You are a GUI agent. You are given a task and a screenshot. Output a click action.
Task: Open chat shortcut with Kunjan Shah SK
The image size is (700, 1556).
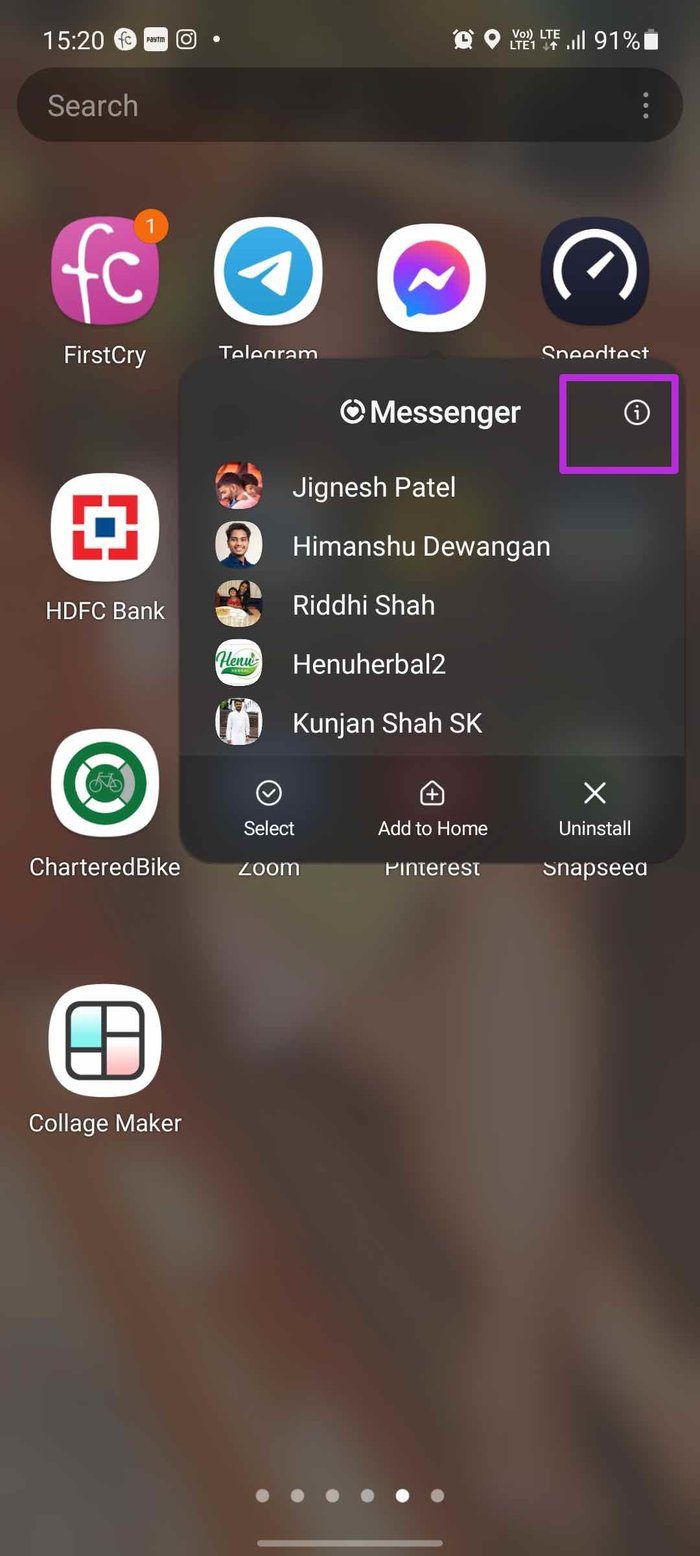(387, 723)
